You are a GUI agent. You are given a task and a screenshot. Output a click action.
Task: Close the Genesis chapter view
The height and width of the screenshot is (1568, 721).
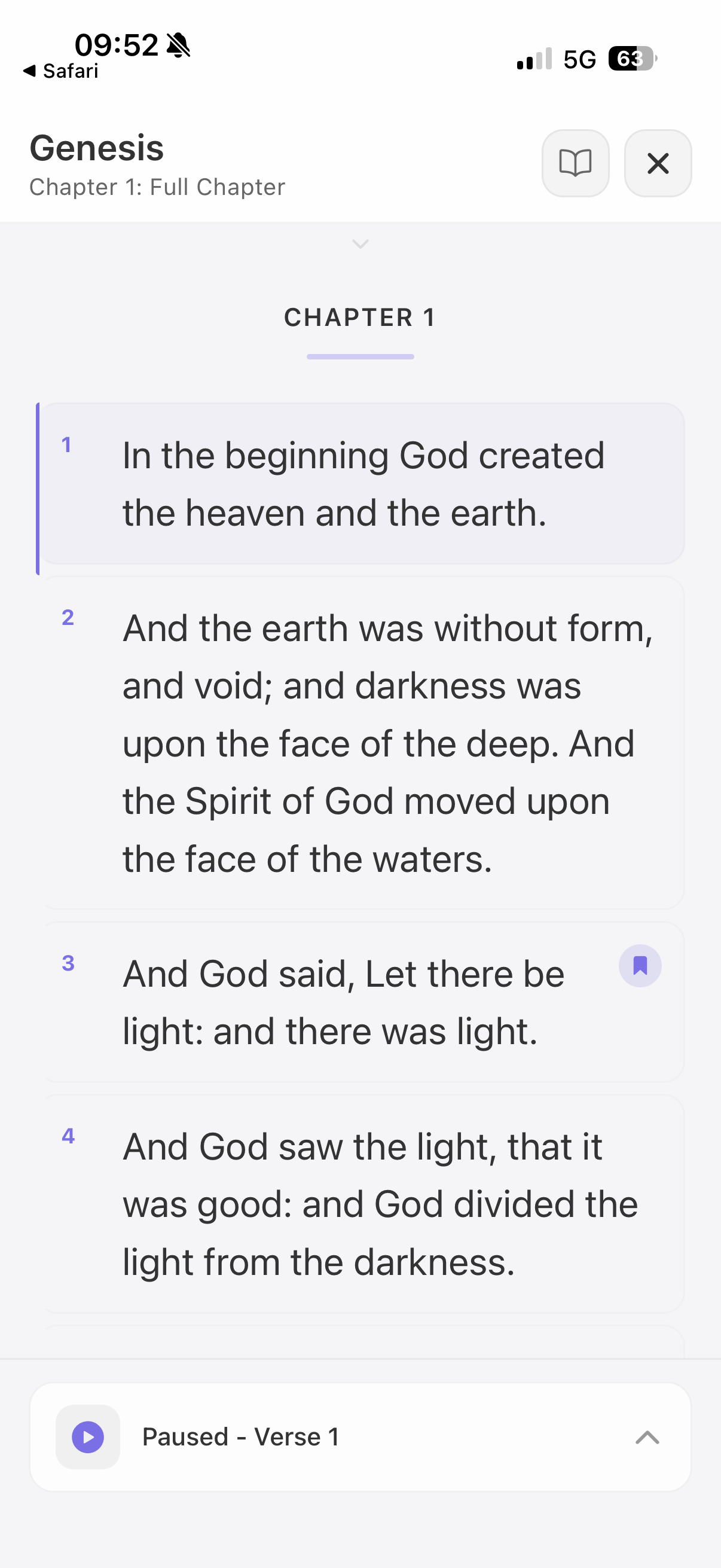[657, 163]
